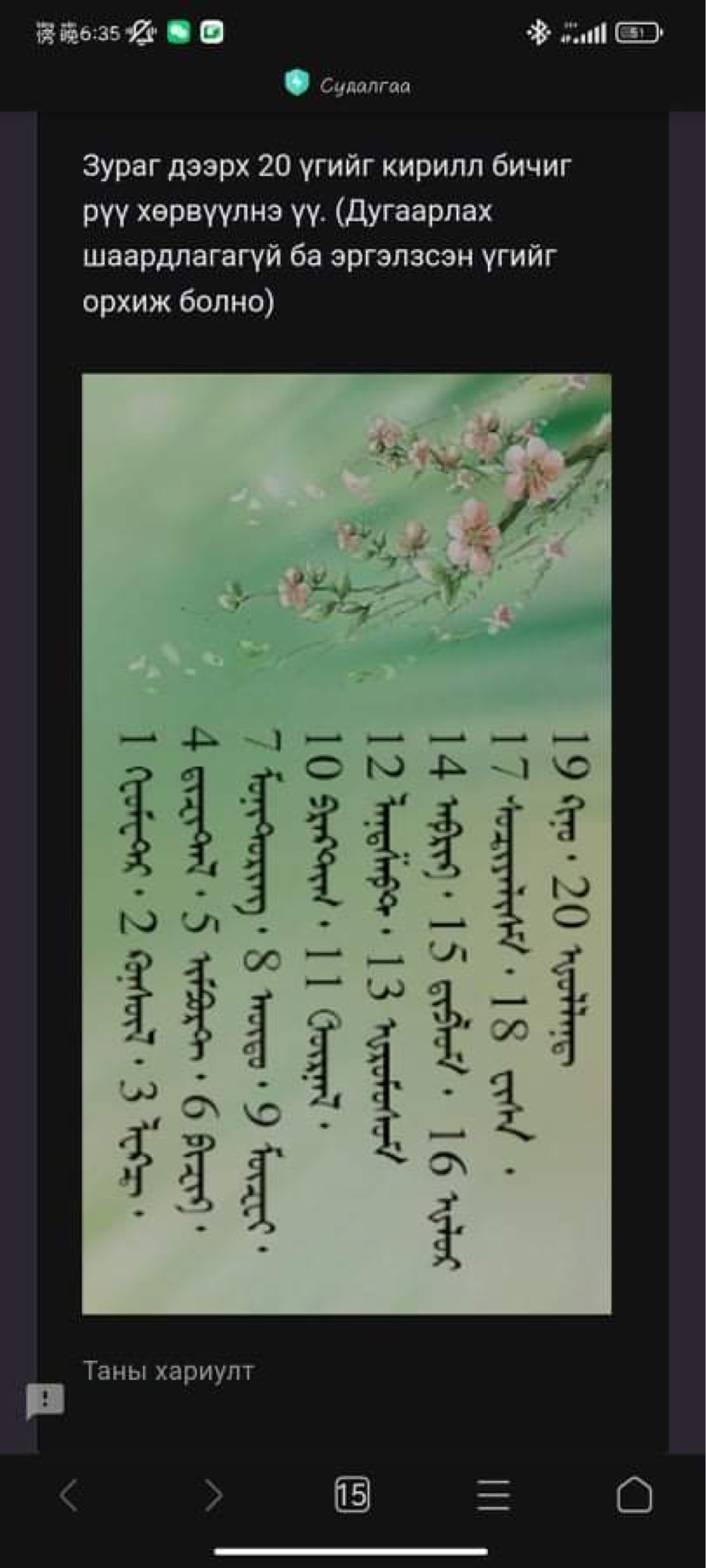Image resolution: width=706 pixels, height=1568 pixels.
Task: Go back to the previous page
Action: click(x=69, y=1496)
